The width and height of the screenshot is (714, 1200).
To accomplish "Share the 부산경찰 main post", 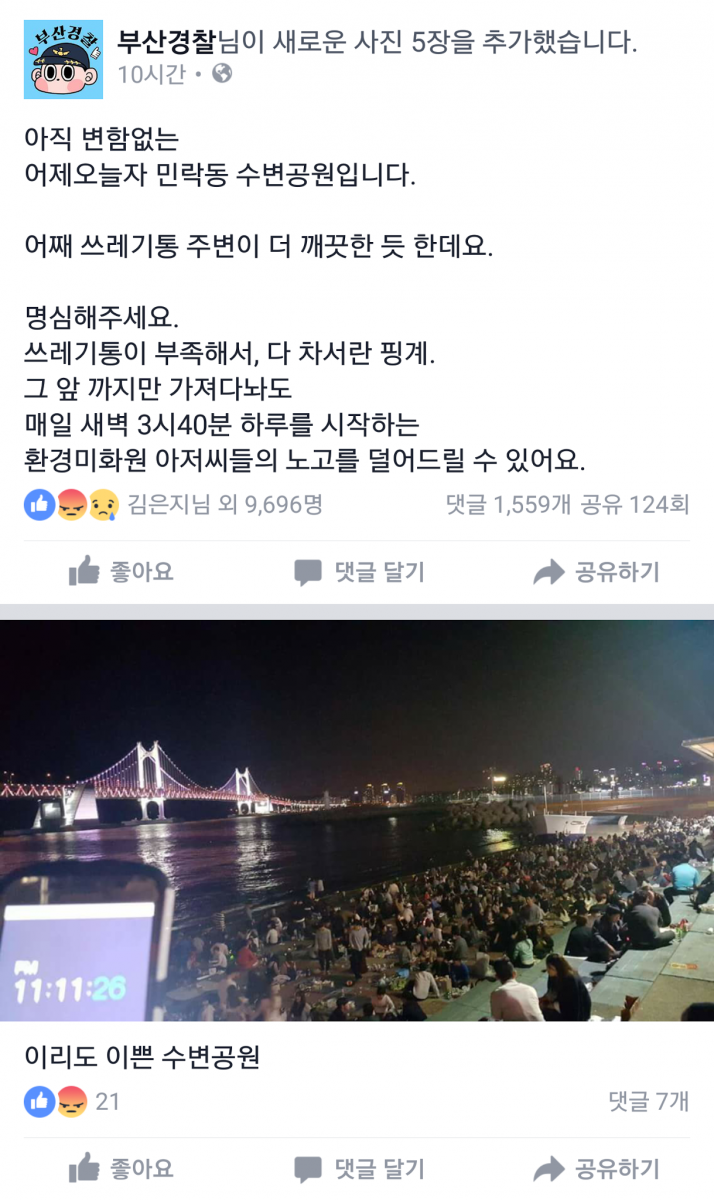I will pos(596,572).
